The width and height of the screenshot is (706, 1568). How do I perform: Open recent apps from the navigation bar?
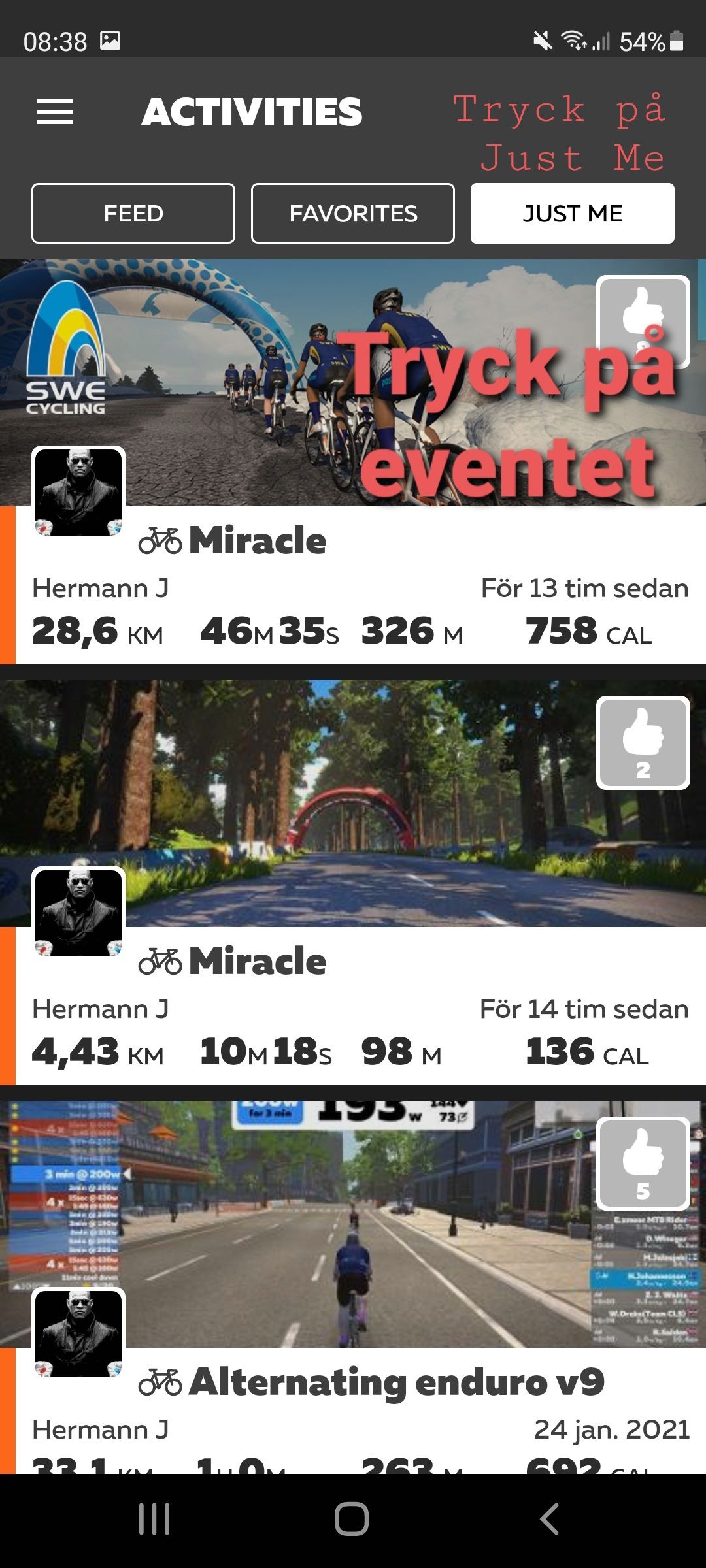pos(155,1519)
